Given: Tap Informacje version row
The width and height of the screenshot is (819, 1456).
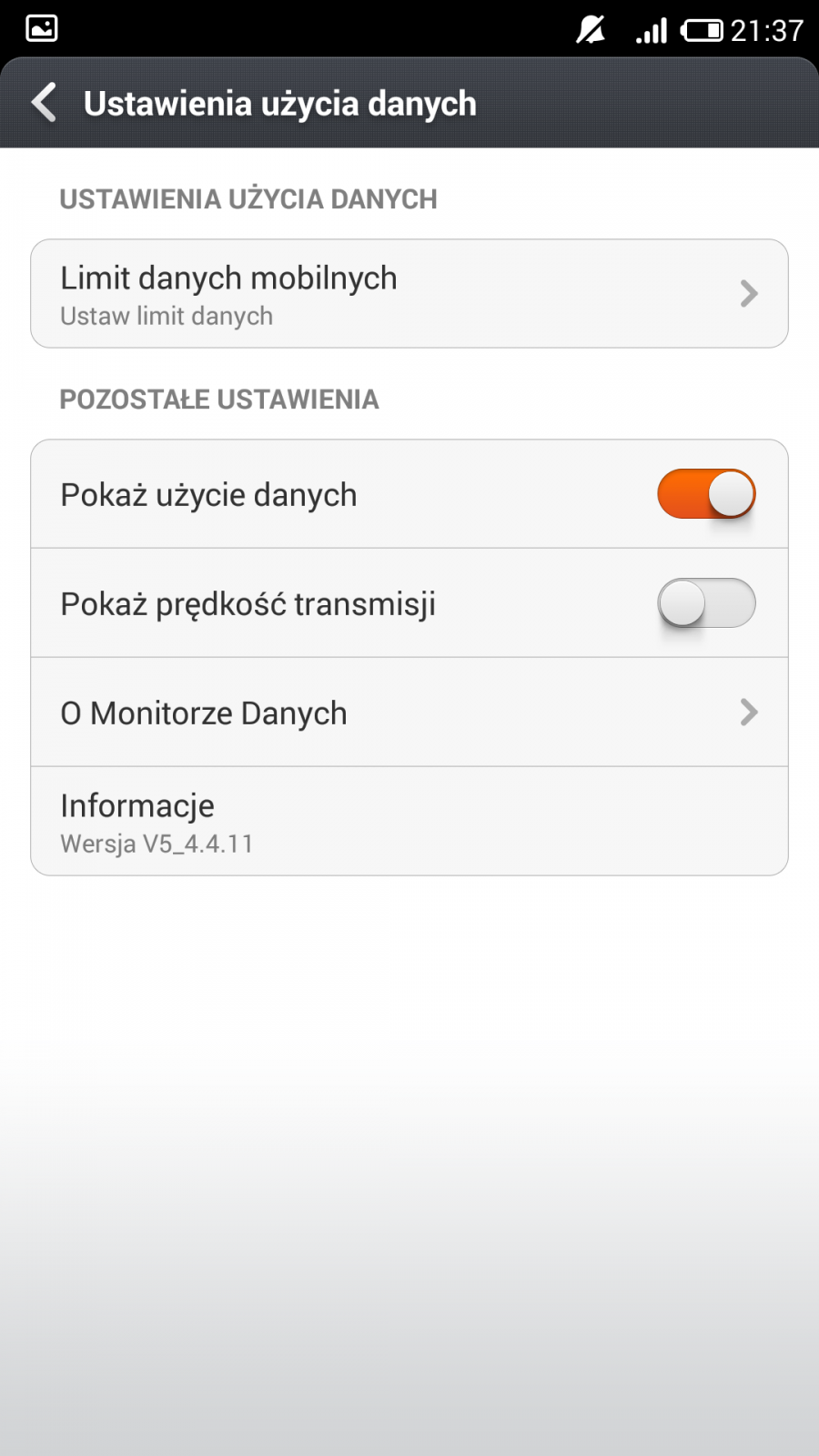Looking at the screenshot, I should point(409,822).
